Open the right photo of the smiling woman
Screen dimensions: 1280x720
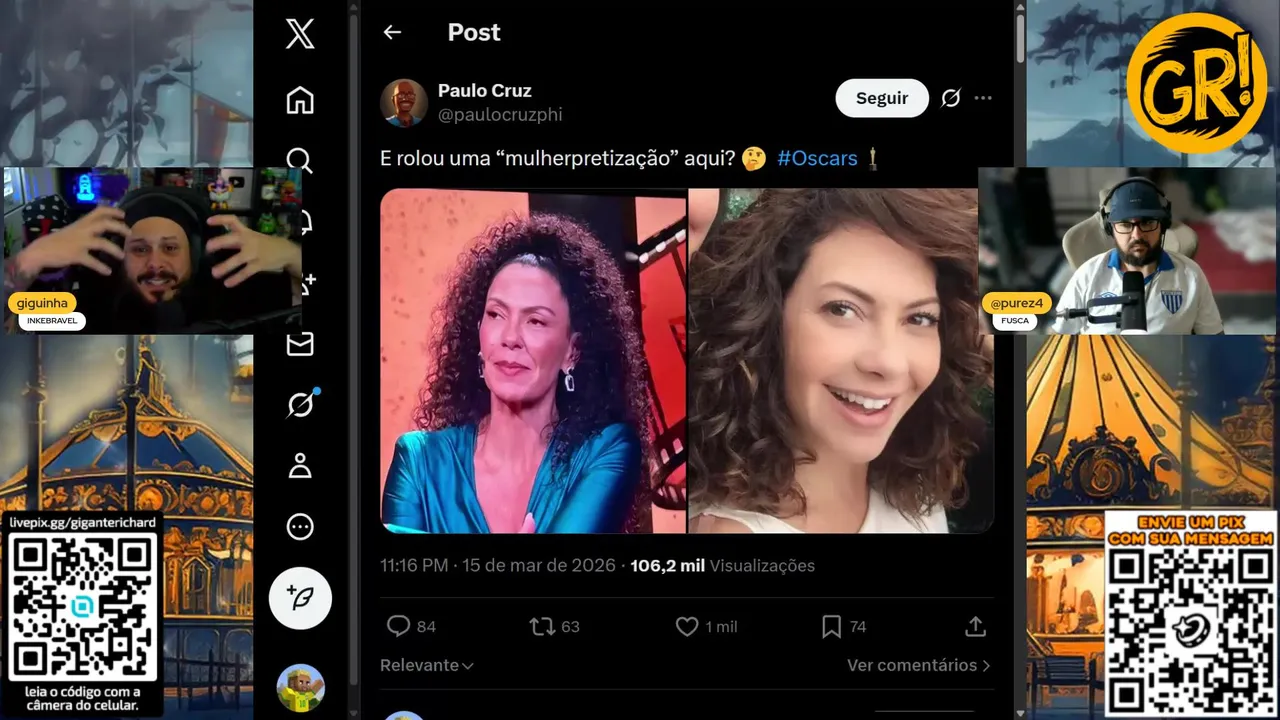[840, 360]
